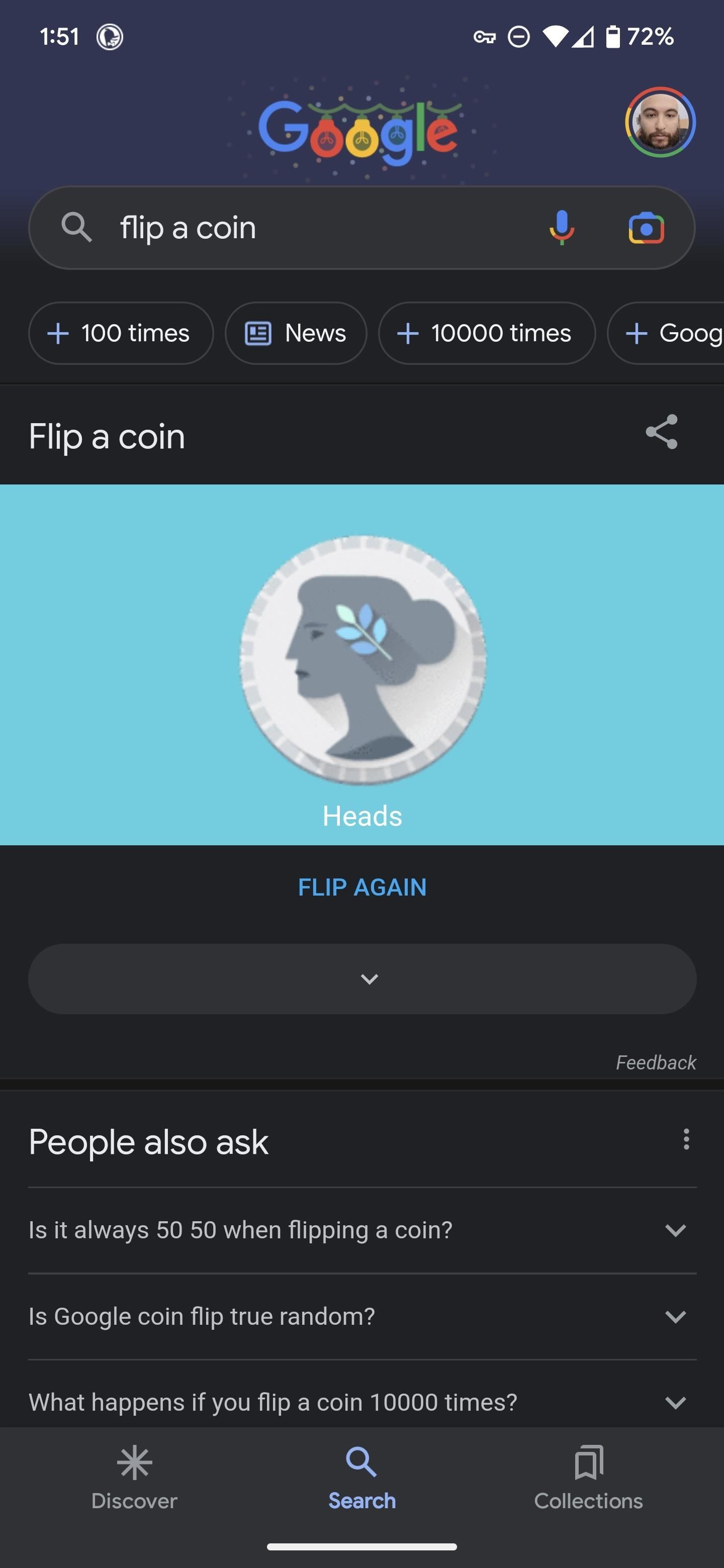Expand Is it always 50 50 question
The image size is (724, 1568).
click(x=363, y=1230)
